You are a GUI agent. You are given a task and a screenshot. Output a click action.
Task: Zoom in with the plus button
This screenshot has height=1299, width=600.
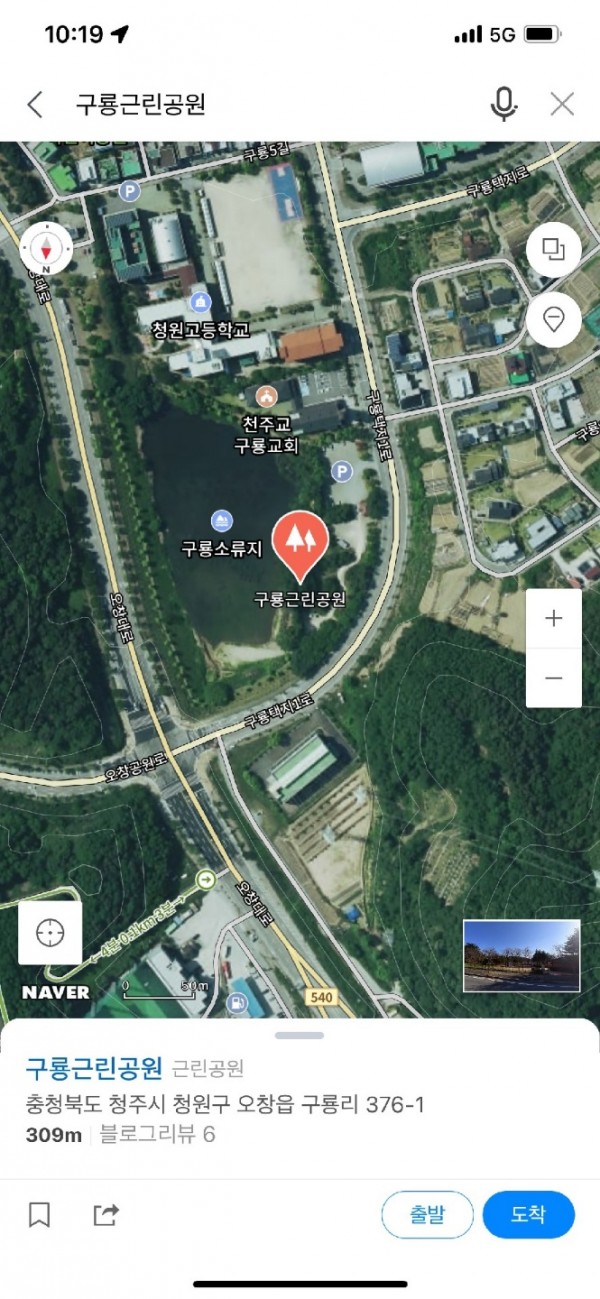click(553, 618)
